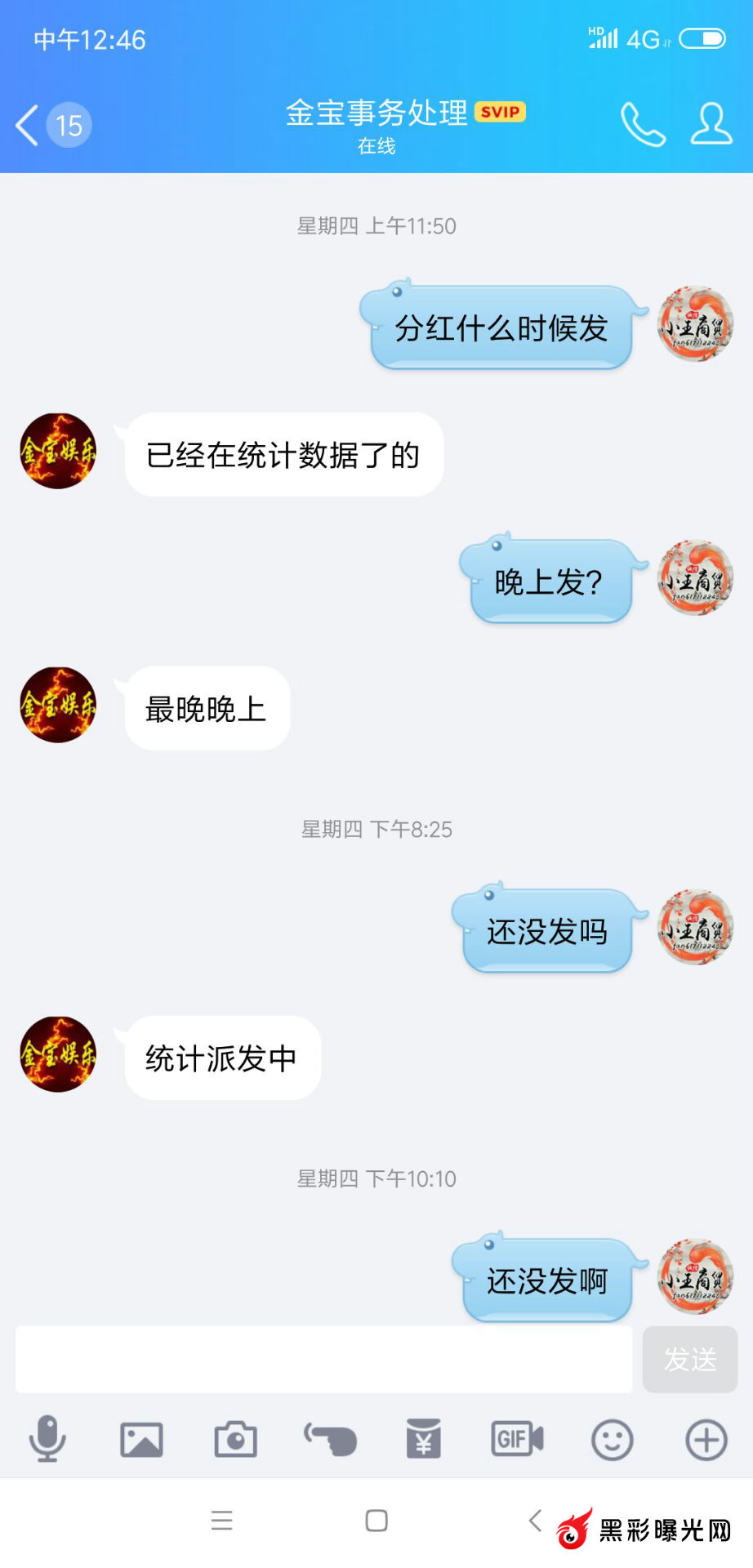The height and width of the screenshot is (1568, 753).
Task: Open the red packet option
Action: 424,1439
